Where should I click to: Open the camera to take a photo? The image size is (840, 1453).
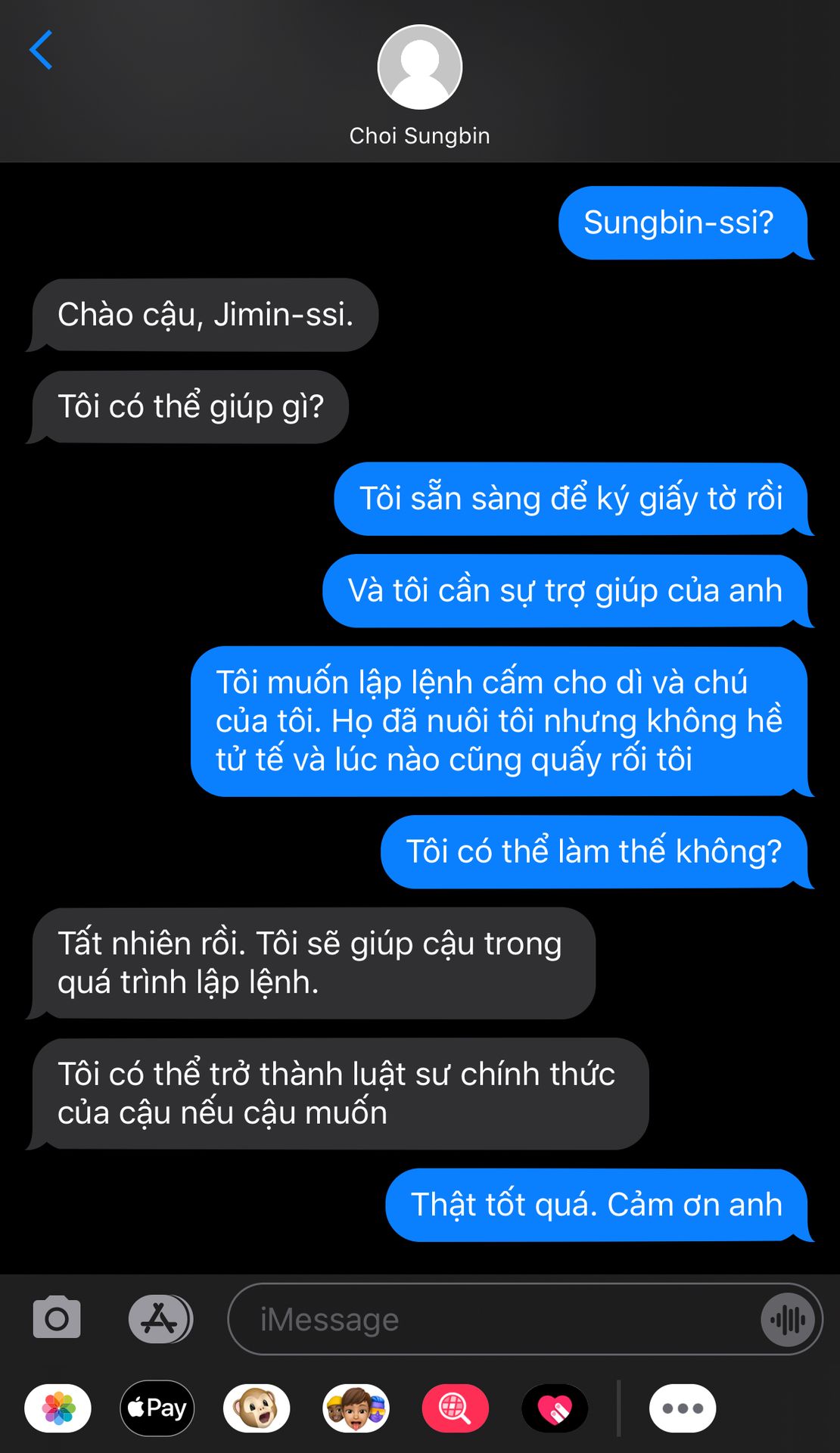[57, 1318]
